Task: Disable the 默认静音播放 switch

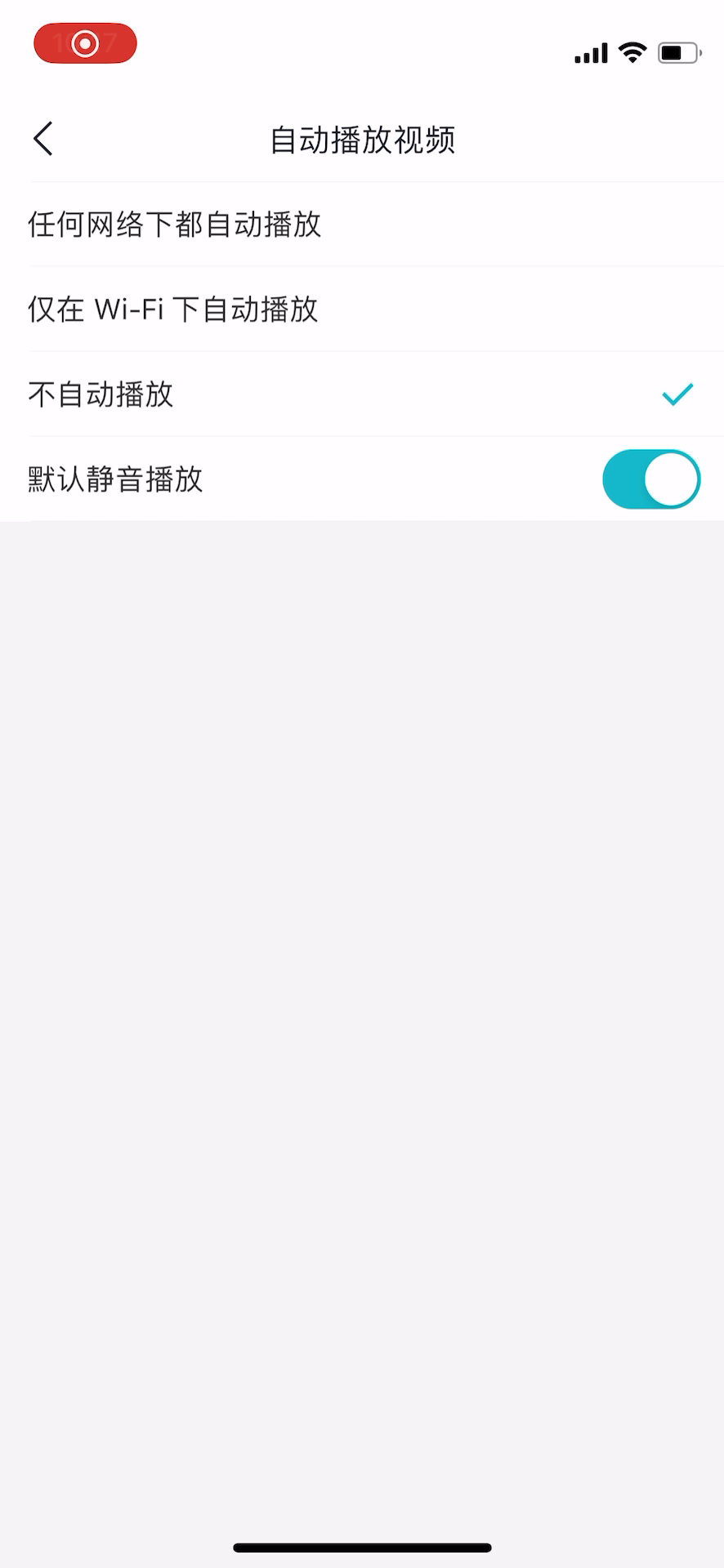Action: click(651, 479)
